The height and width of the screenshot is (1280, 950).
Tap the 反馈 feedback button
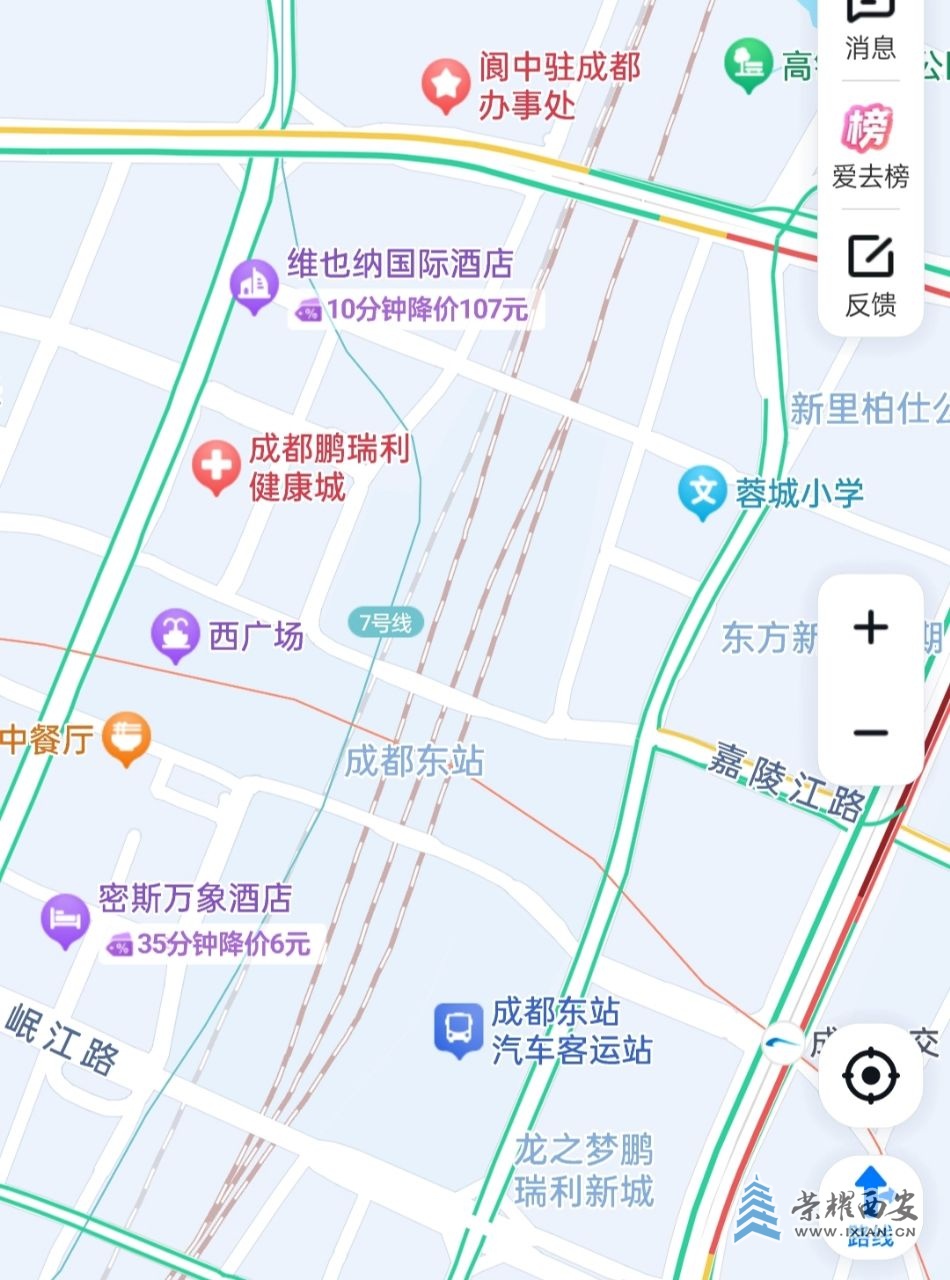coord(870,274)
